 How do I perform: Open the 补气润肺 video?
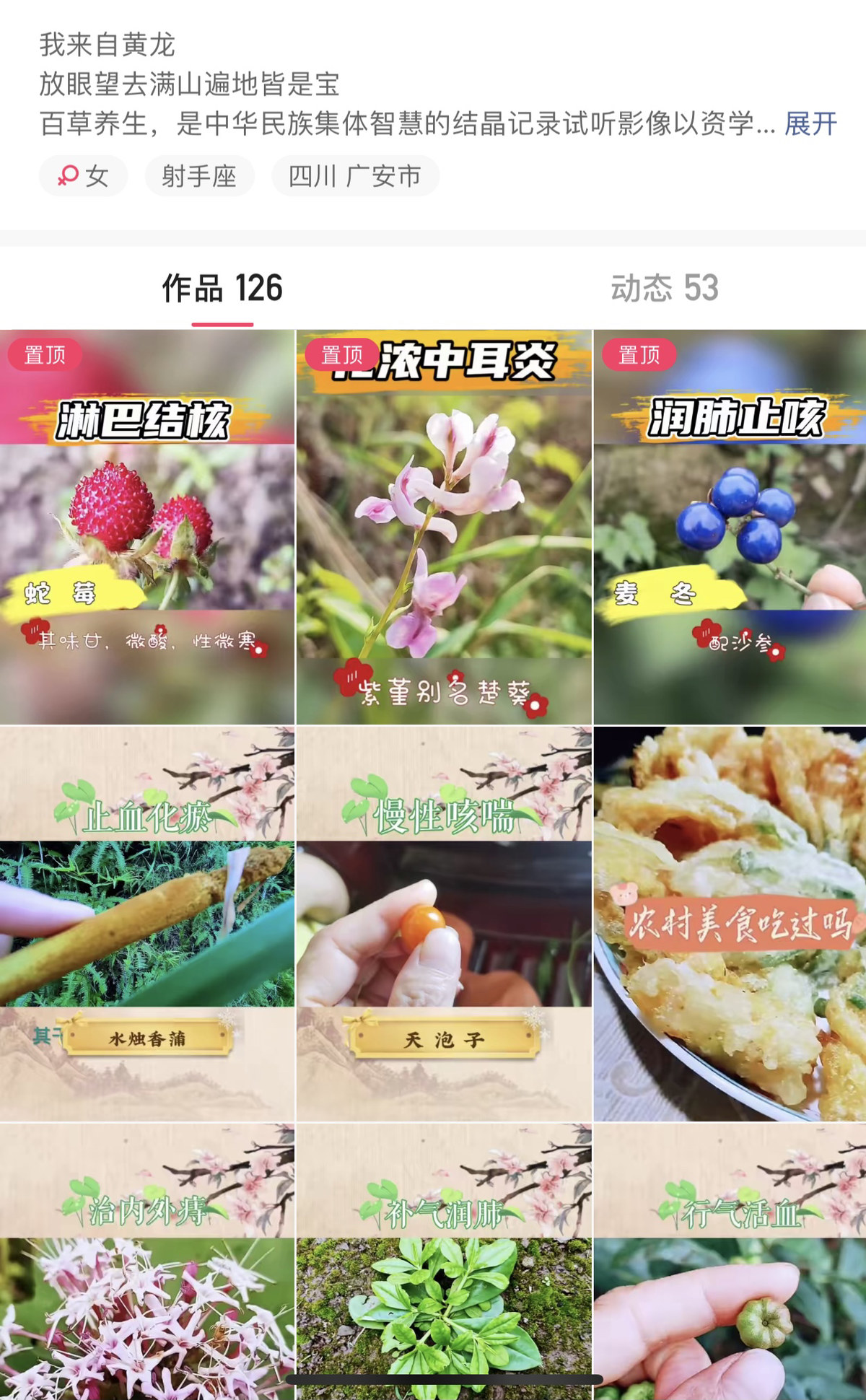[444, 1263]
